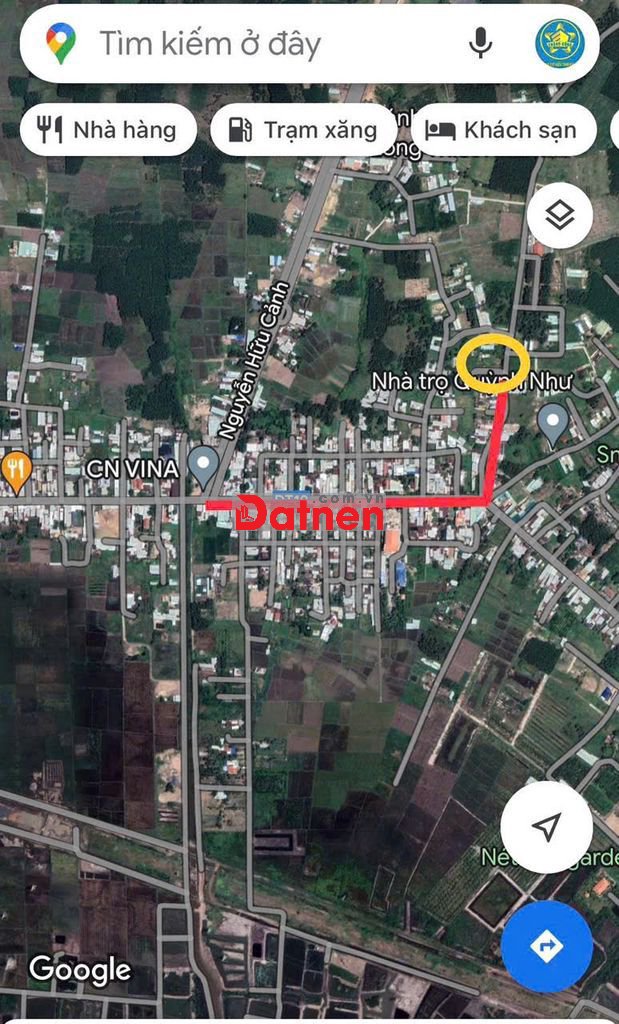Start voice search with the microphone
Image resolution: width=619 pixels, height=1024 pixels.
tap(480, 43)
